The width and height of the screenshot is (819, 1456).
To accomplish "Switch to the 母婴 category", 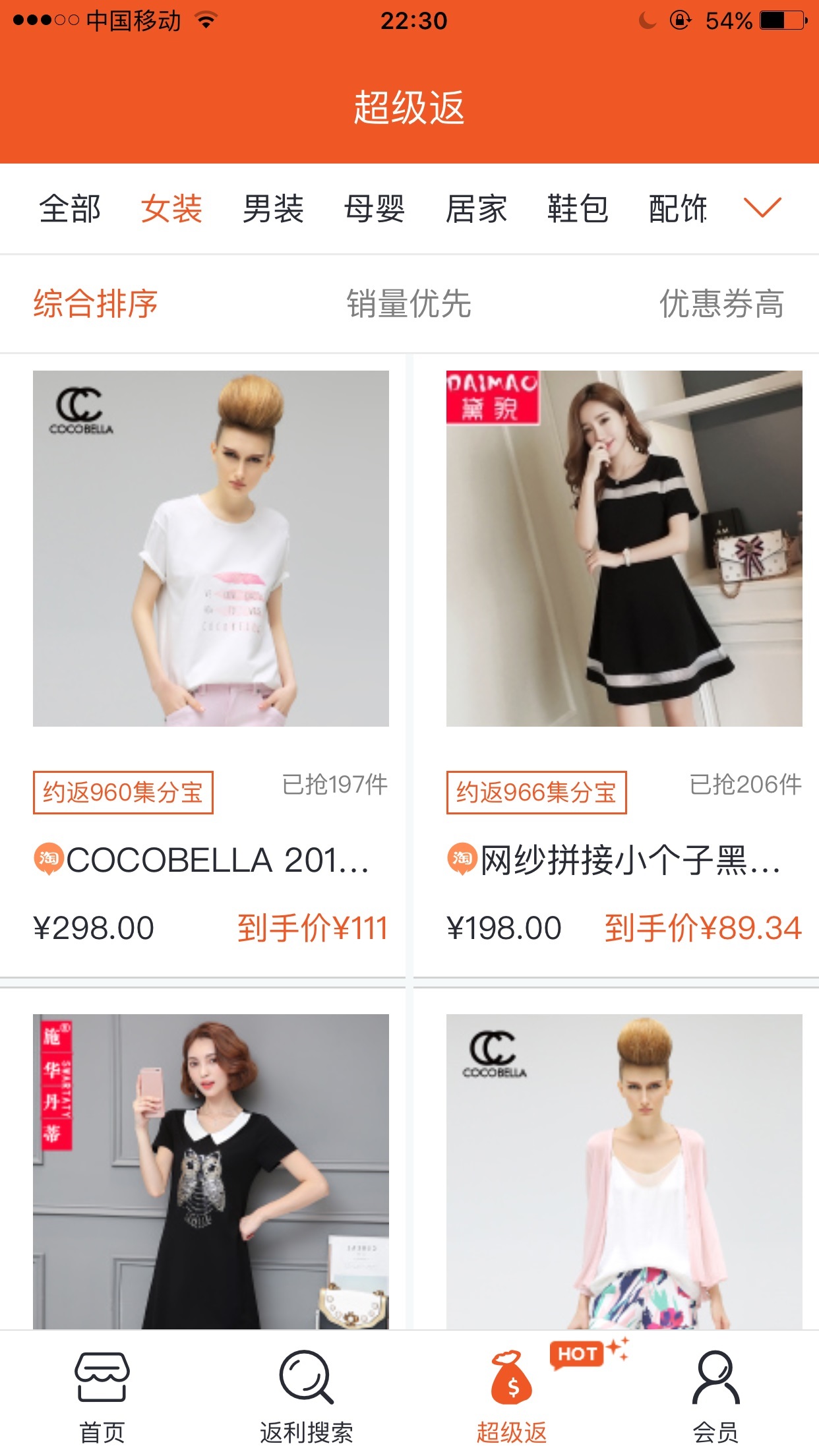I will click(375, 209).
